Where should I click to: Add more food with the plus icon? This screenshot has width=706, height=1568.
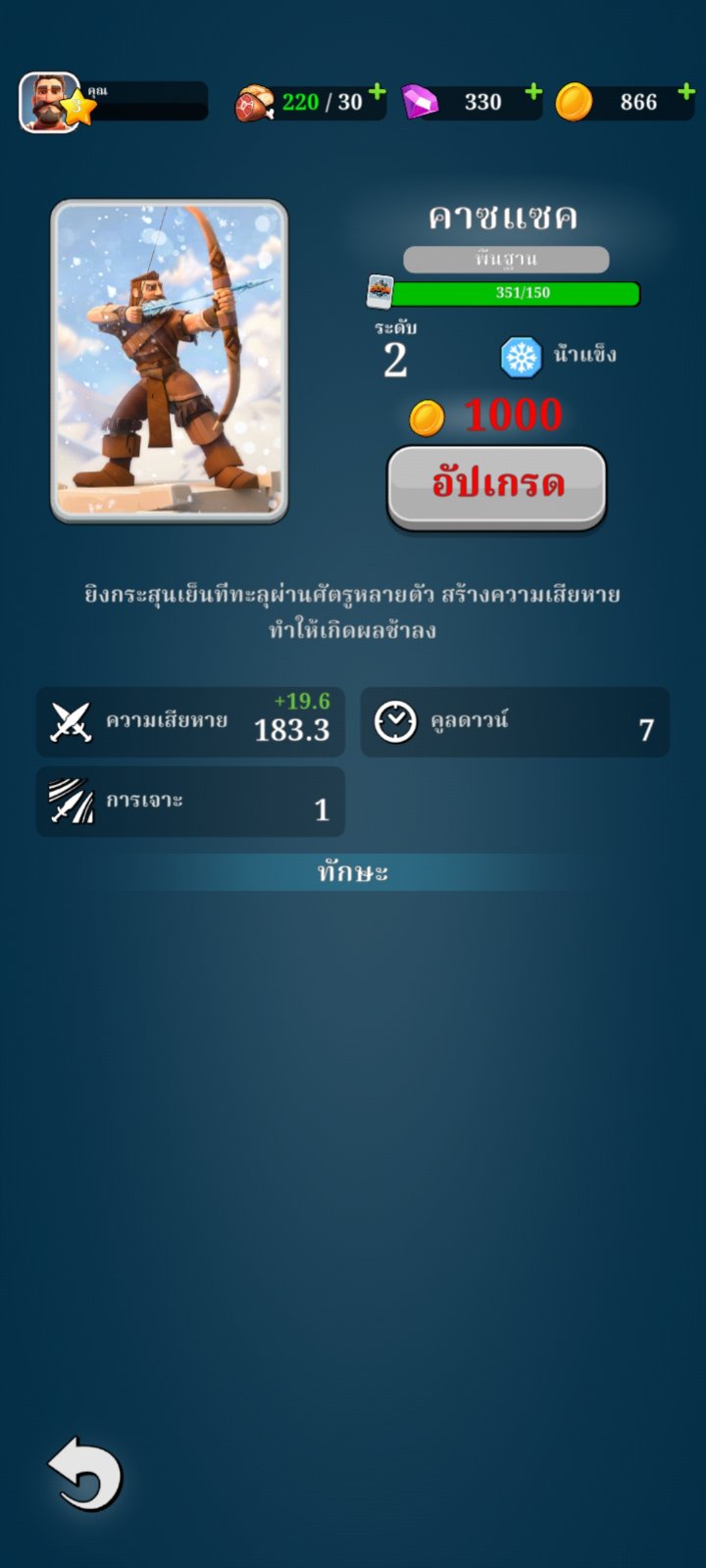(377, 92)
